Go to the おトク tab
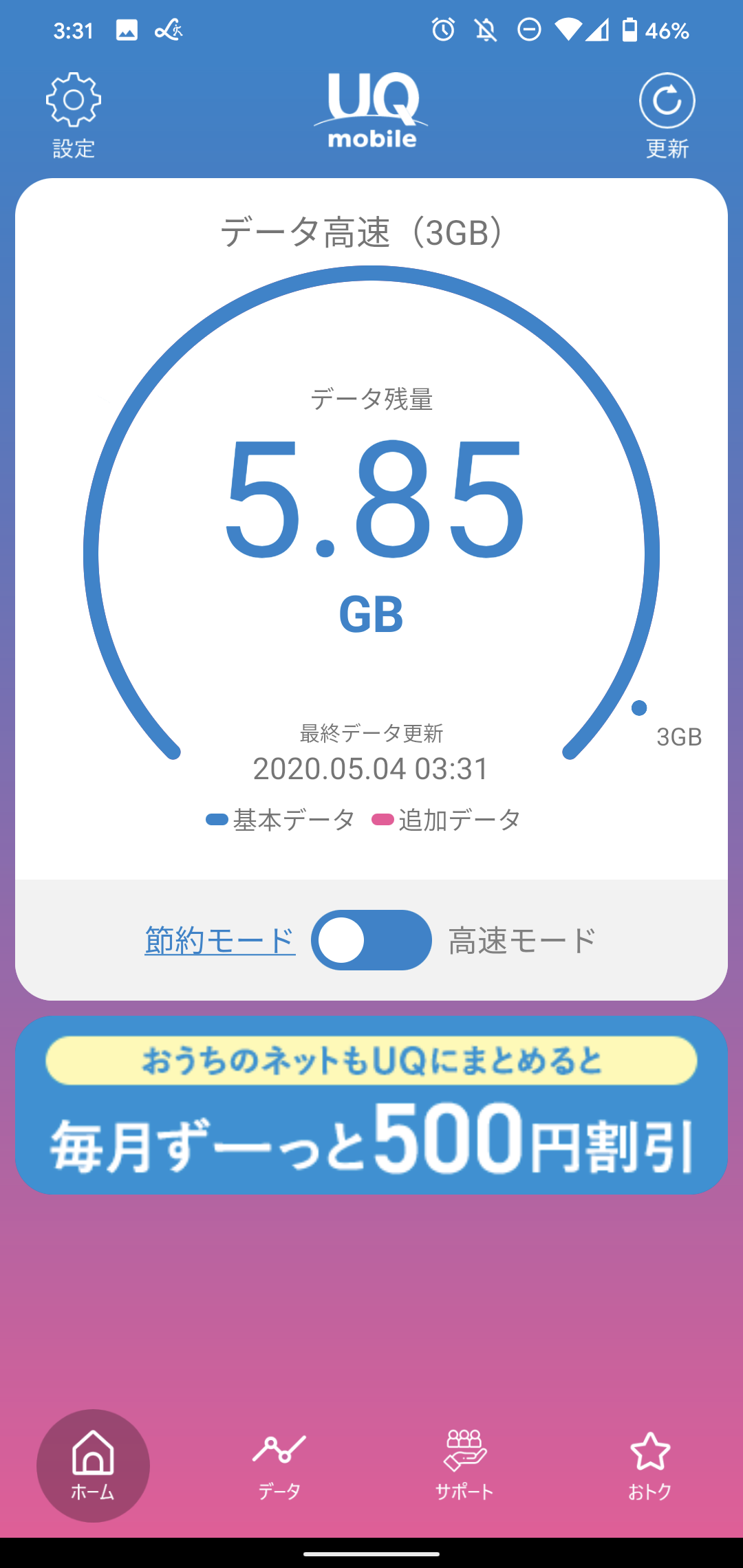The image size is (743, 1568). pyautogui.click(x=650, y=1466)
